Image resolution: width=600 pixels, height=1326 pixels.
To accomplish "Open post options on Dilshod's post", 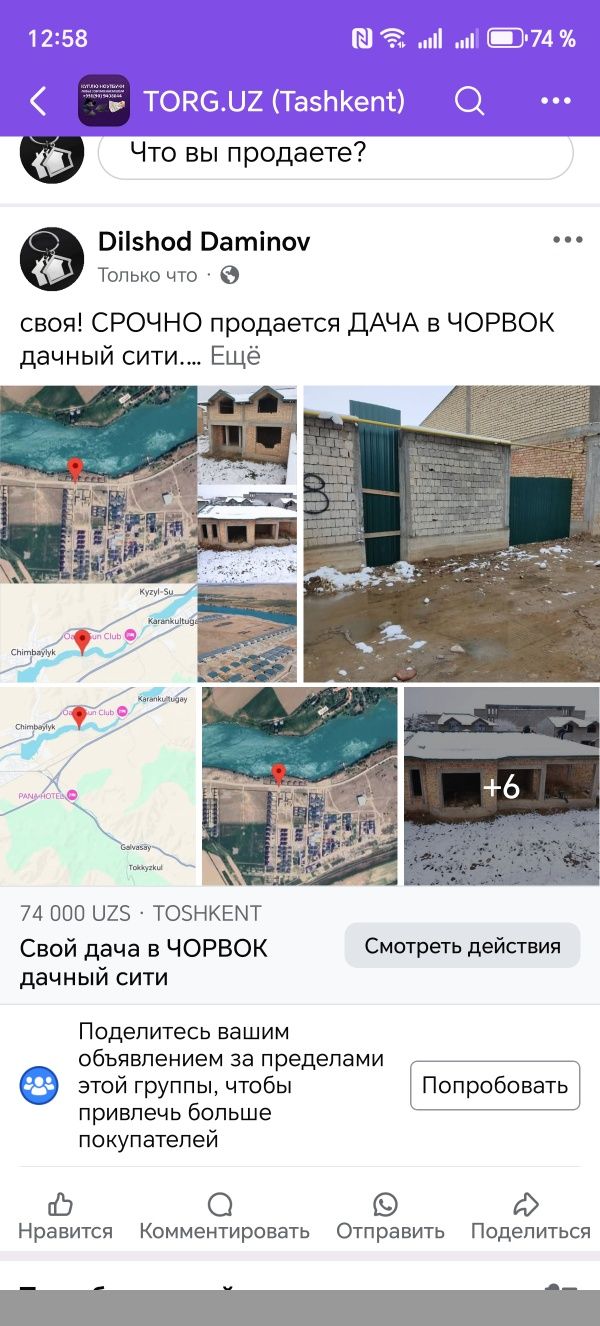I will point(567,240).
